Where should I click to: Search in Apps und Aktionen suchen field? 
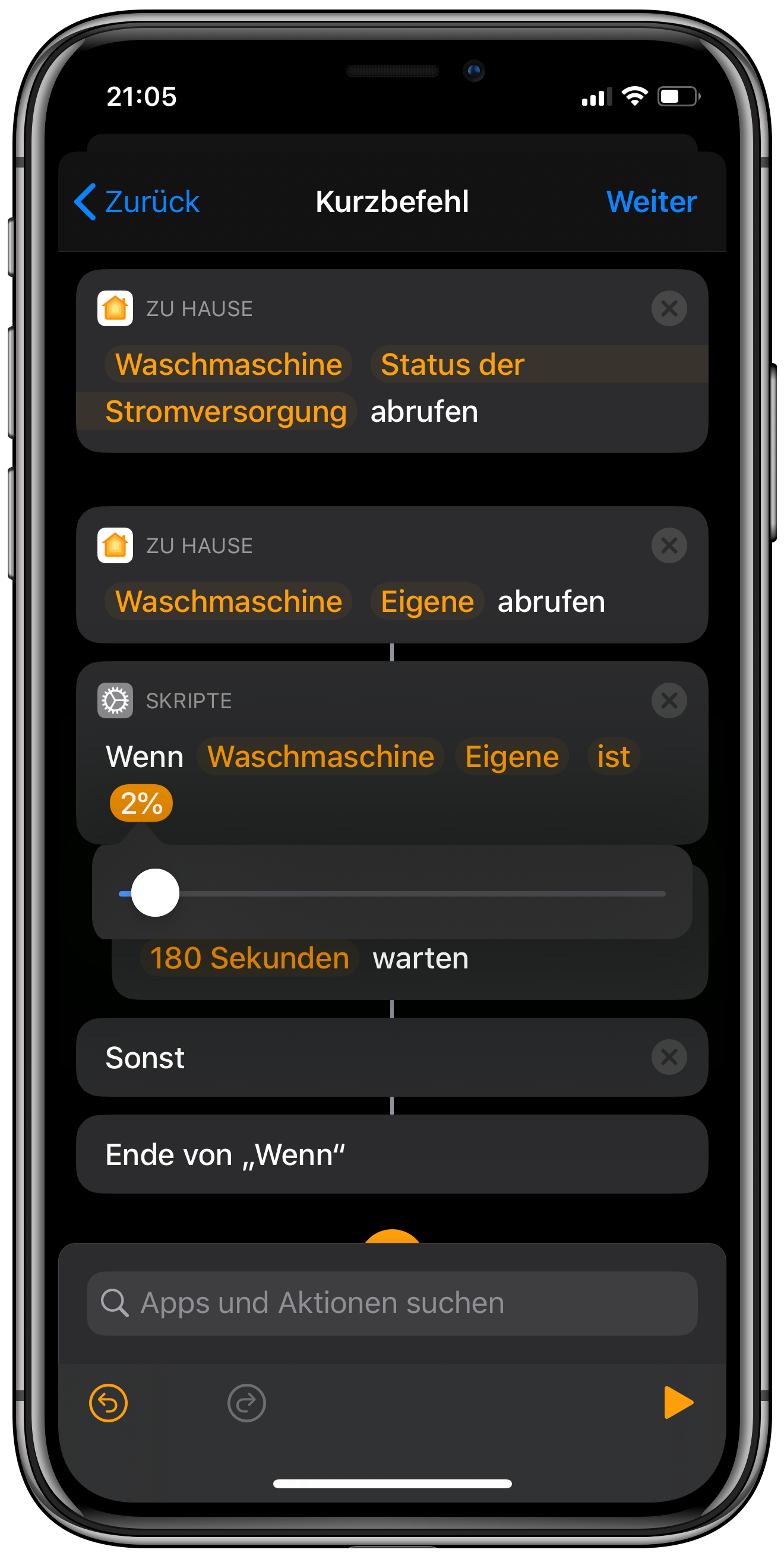(x=392, y=1303)
